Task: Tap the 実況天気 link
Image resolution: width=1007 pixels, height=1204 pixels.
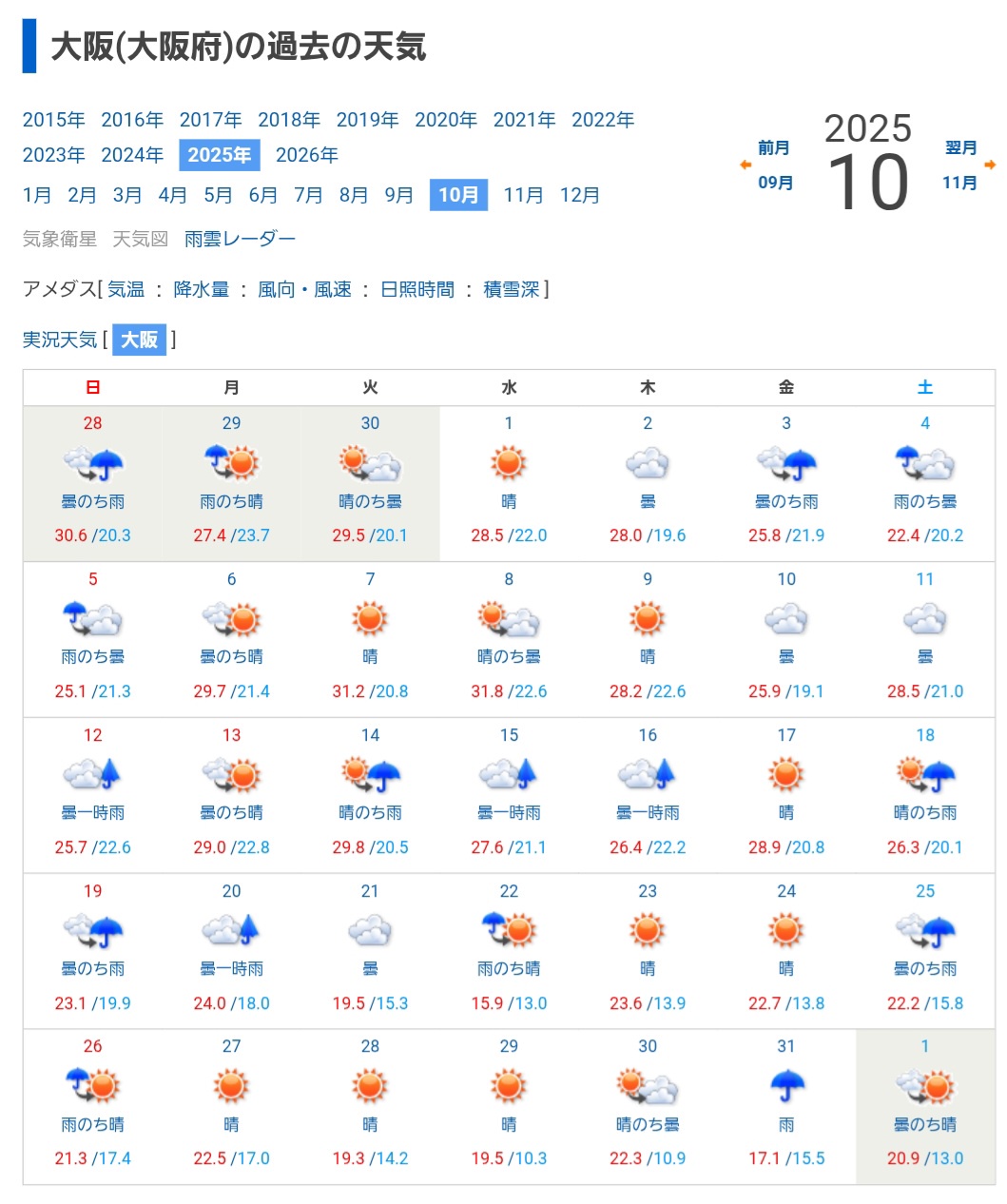Action: 60,340
